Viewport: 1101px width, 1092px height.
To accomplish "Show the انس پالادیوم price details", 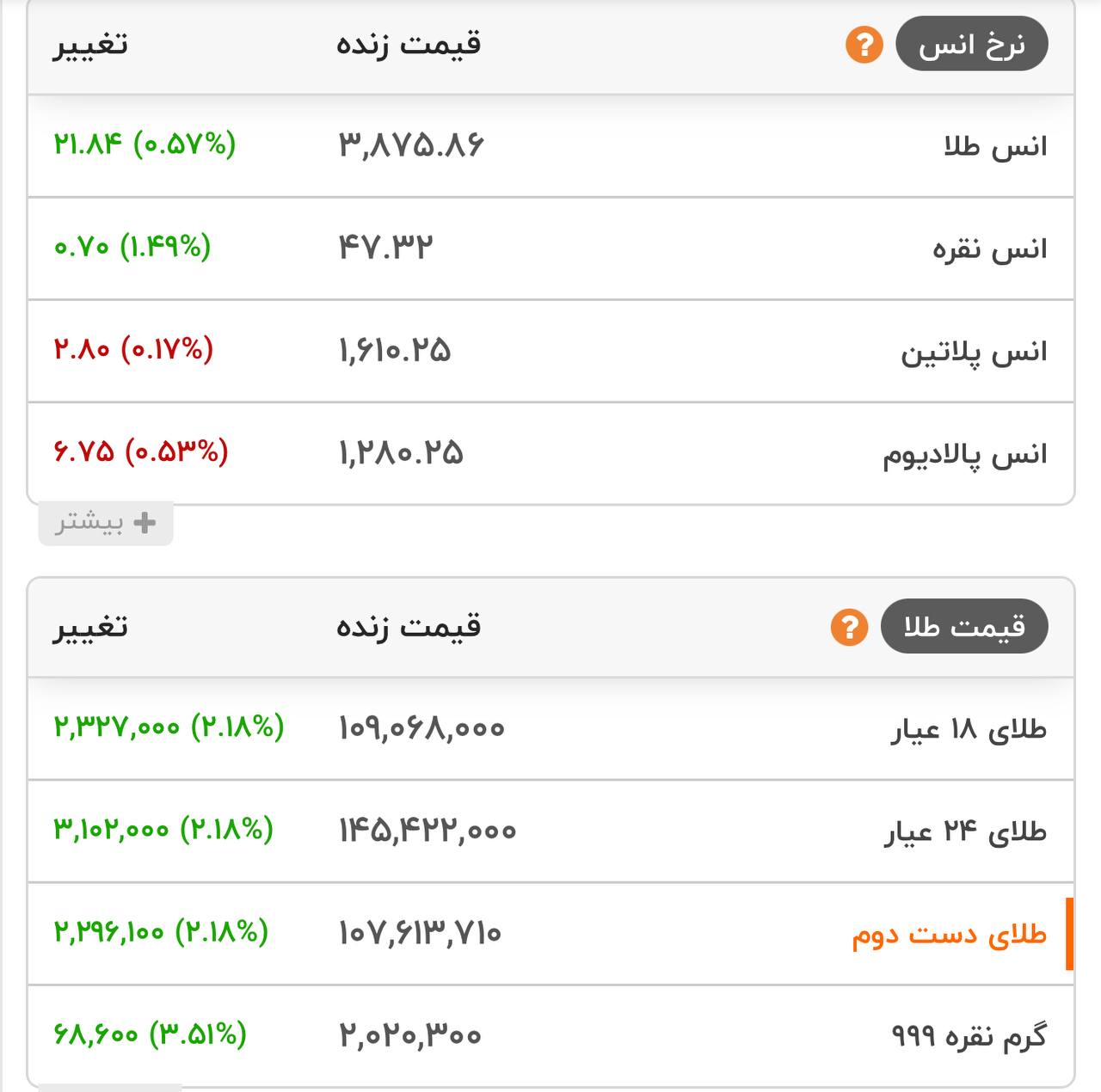I will click(x=965, y=454).
